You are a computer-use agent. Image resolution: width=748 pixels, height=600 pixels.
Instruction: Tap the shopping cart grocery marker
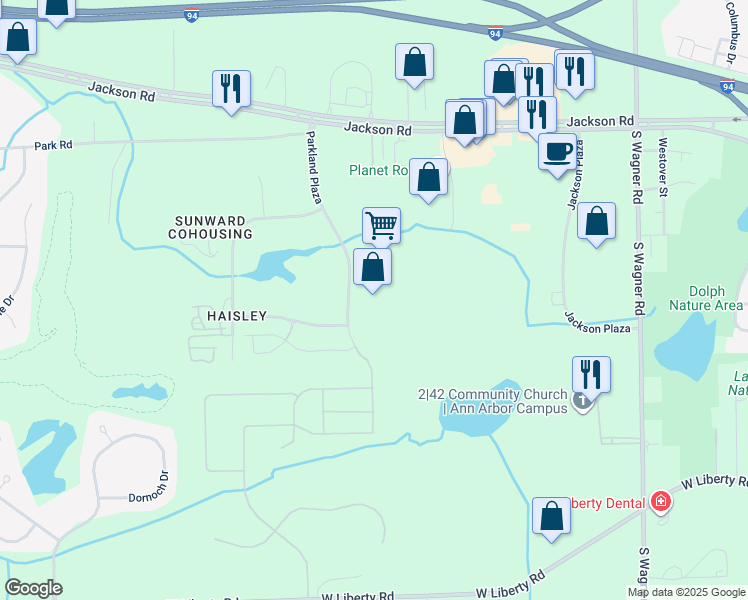381,225
